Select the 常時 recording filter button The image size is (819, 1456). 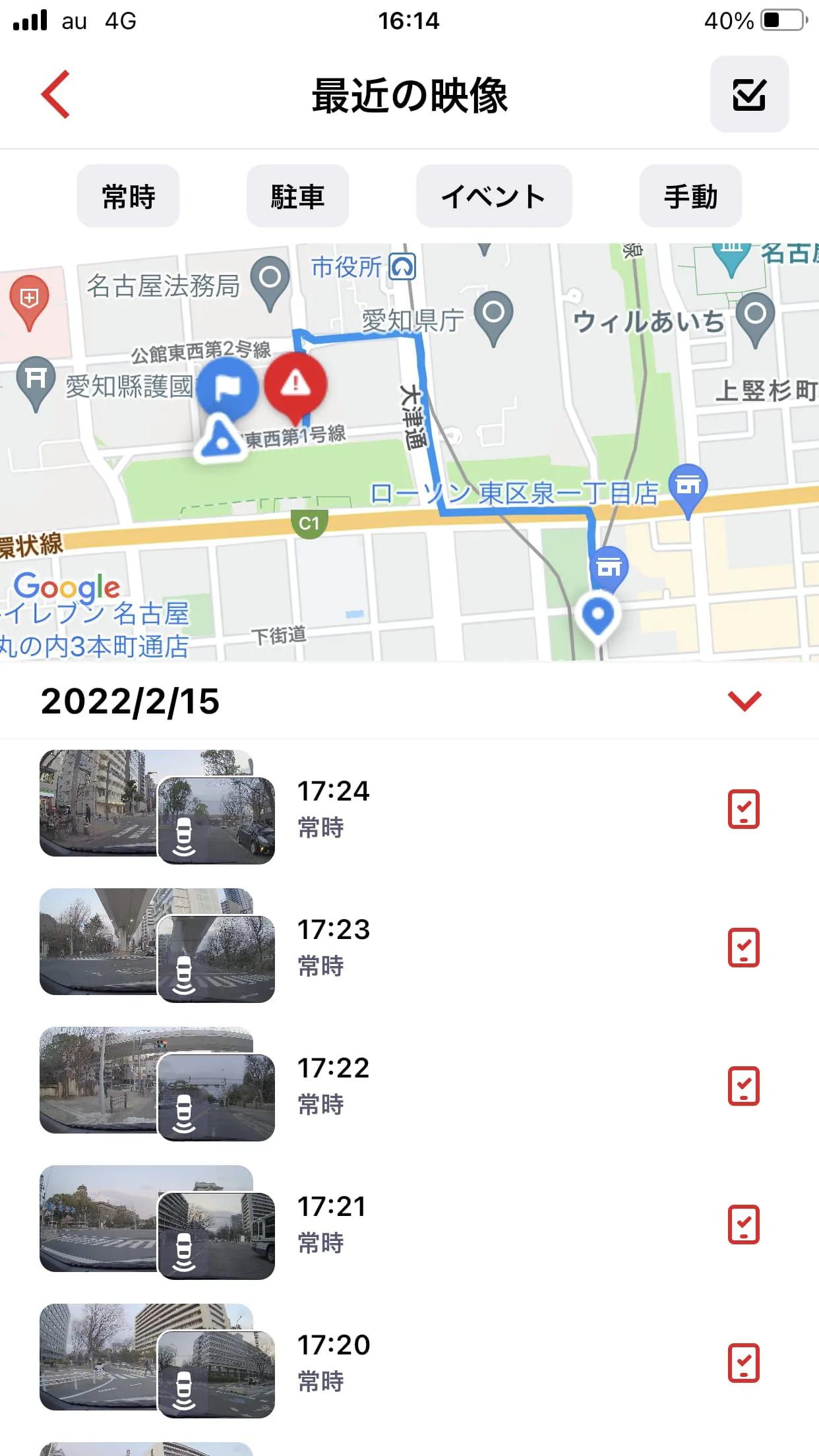click(x=128, y=196)
